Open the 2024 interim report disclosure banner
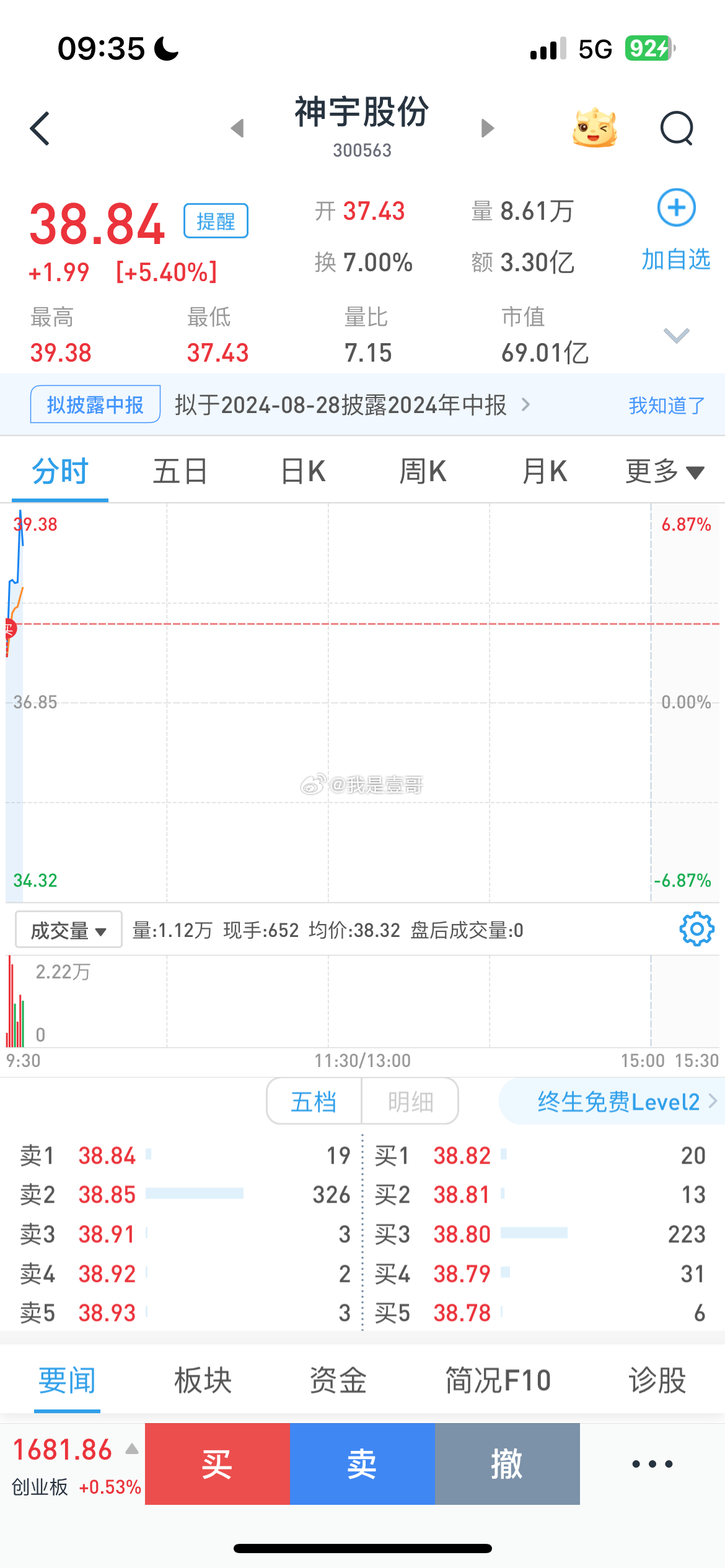This screenshot has width=725, height=1568. coord(341,404)
